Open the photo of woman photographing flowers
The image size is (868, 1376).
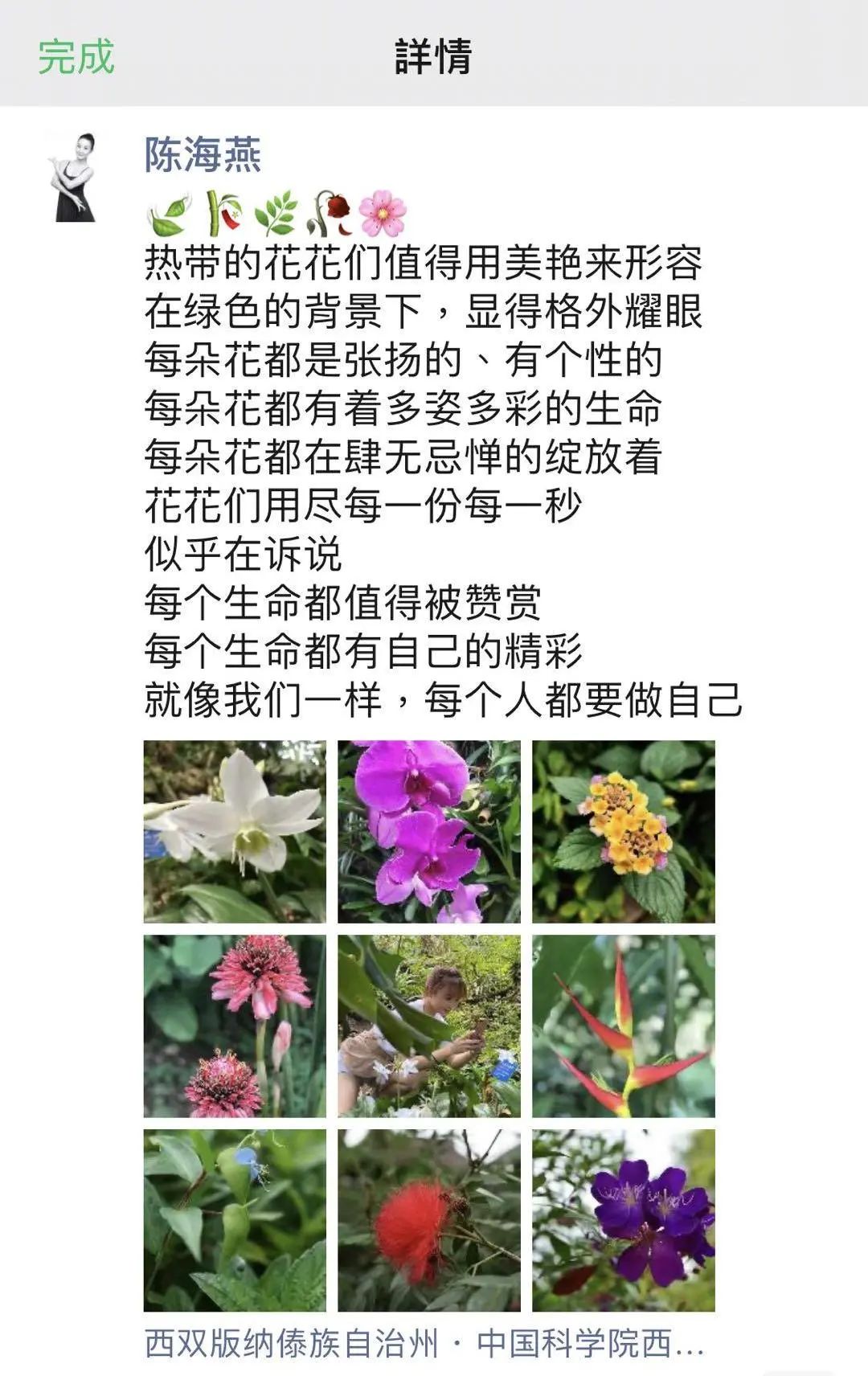(428, 1026)
